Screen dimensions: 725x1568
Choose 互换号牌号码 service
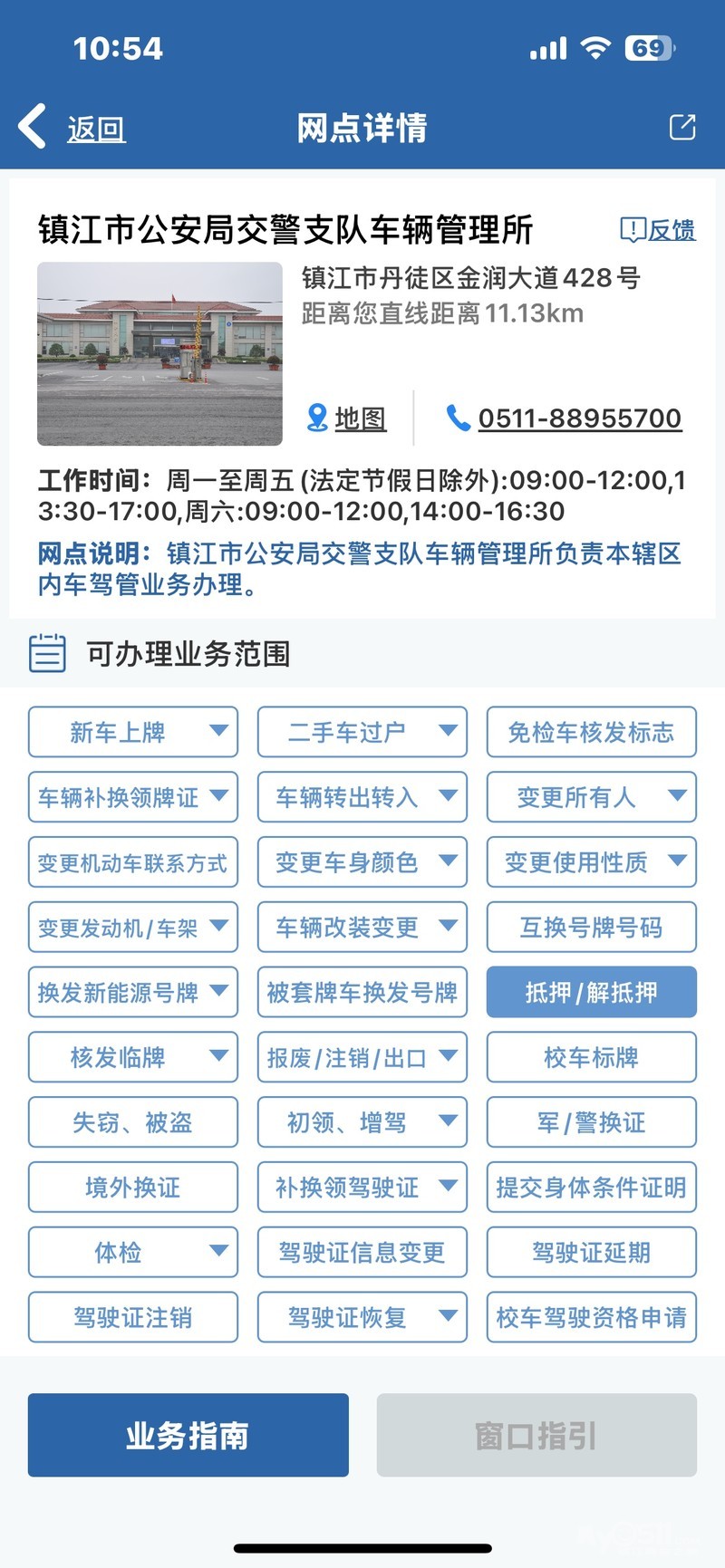pyautogui.click(x=591, y=928)
